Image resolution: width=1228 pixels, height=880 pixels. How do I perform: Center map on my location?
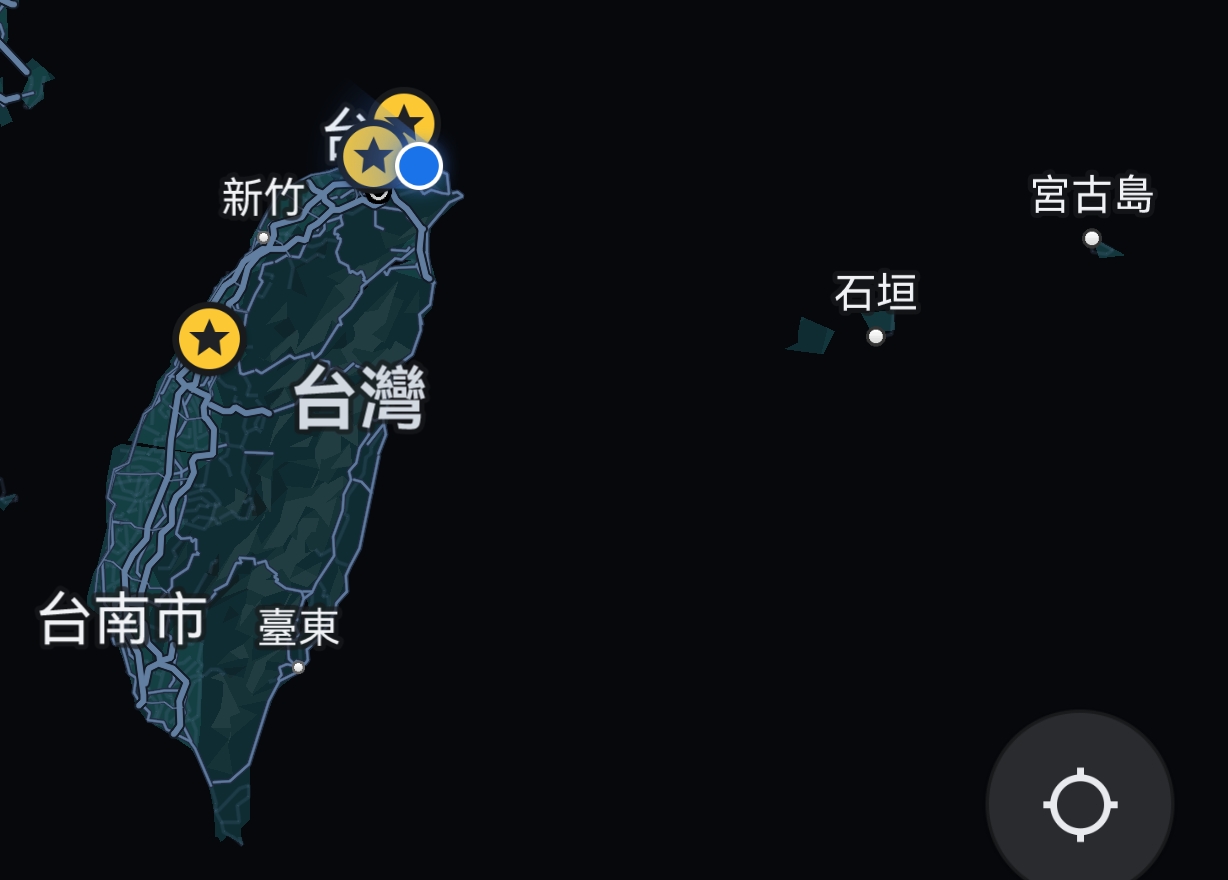pos(1080,803)
